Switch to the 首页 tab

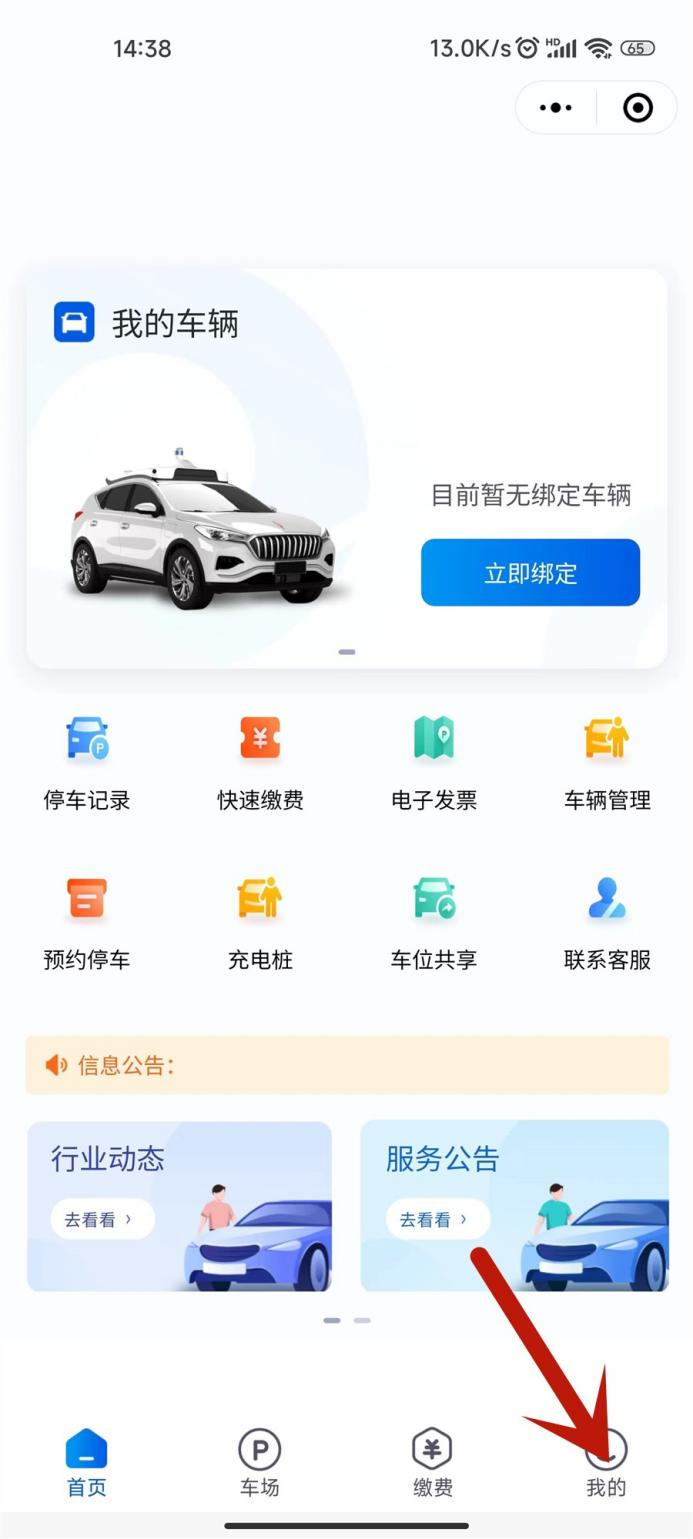(x=87, y=1462)
